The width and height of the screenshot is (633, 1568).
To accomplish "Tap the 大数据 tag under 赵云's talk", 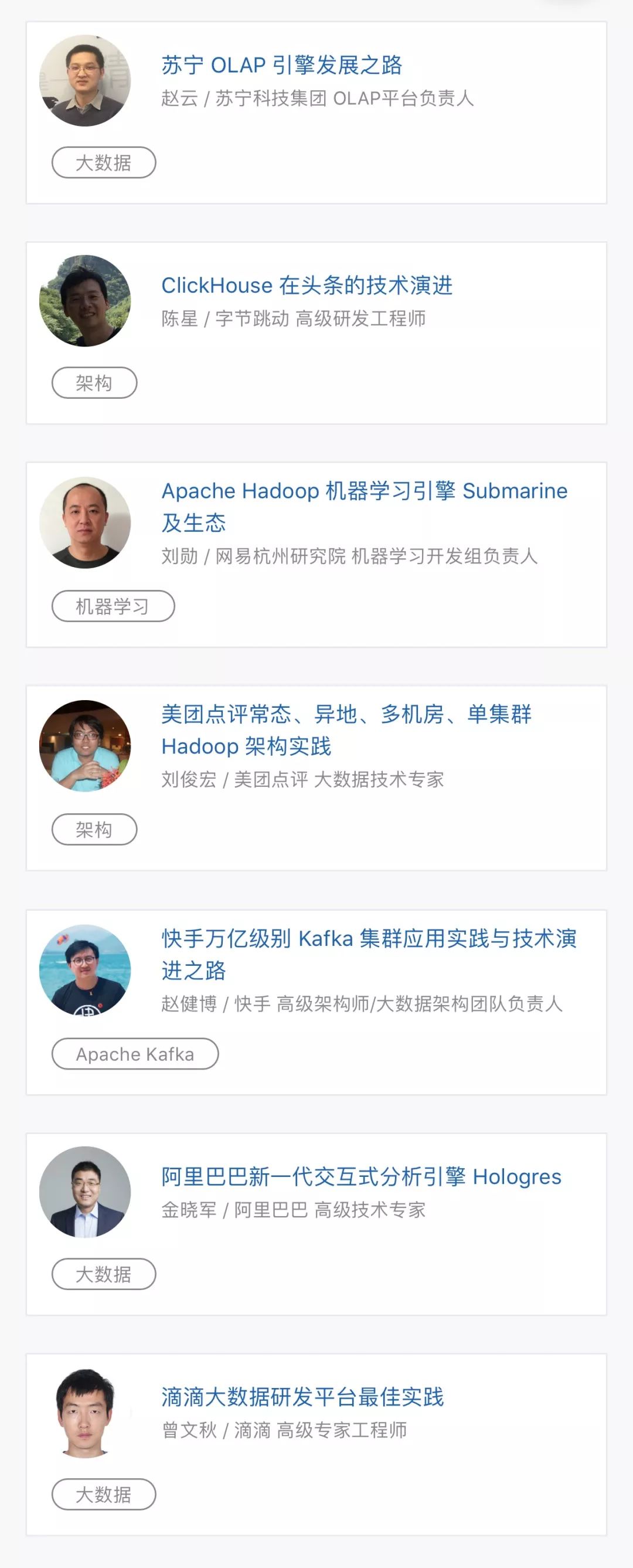I will [x=104, y=162].
